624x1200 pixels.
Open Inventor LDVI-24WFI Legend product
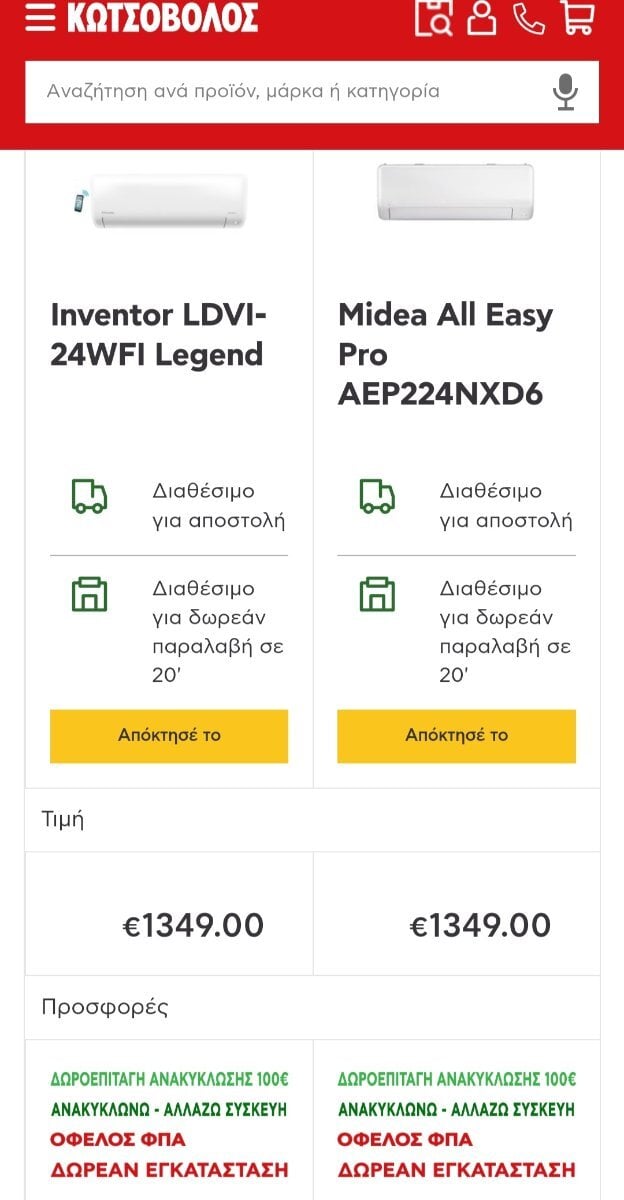coord(157,335)
